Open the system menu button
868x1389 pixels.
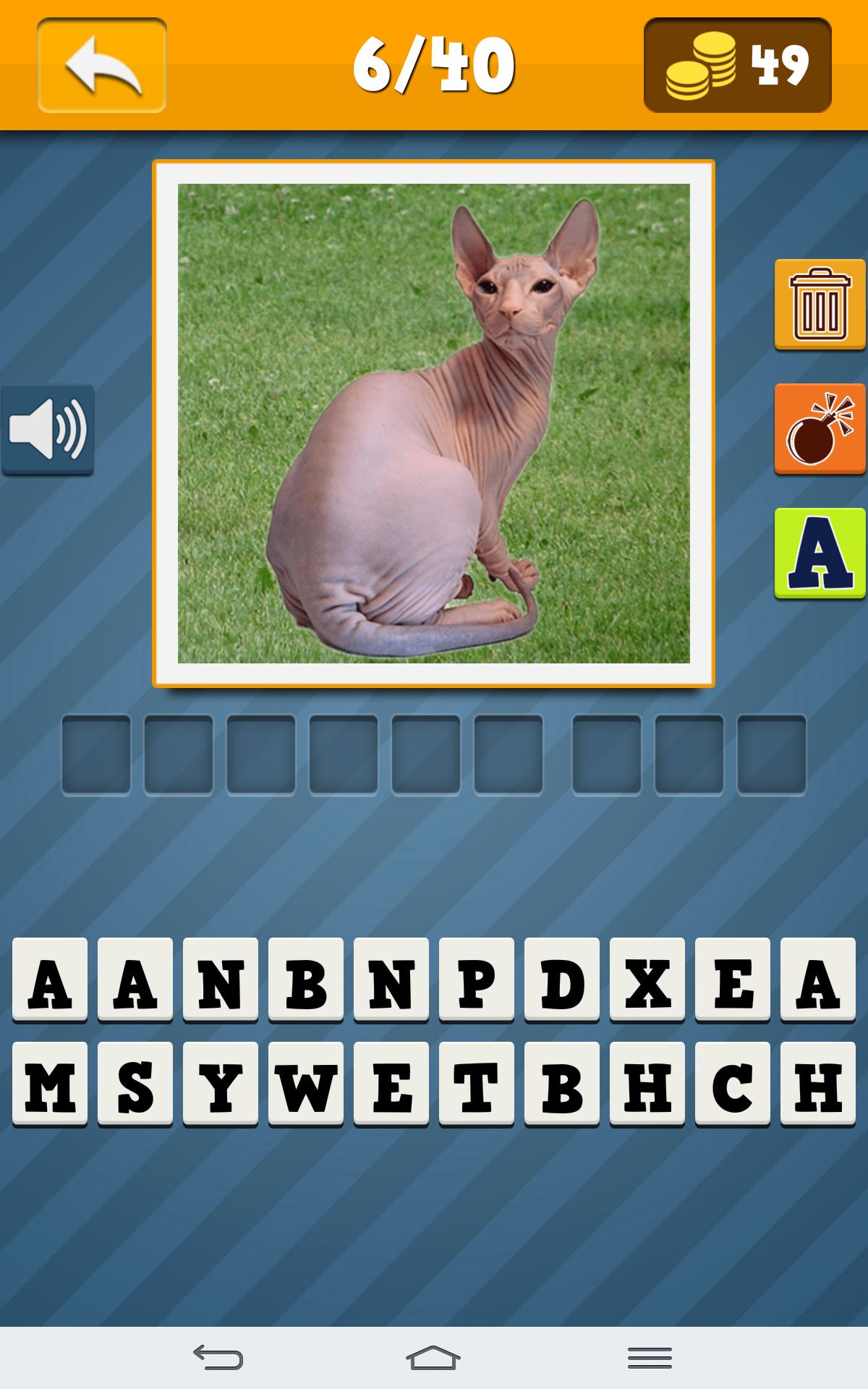650,1358
